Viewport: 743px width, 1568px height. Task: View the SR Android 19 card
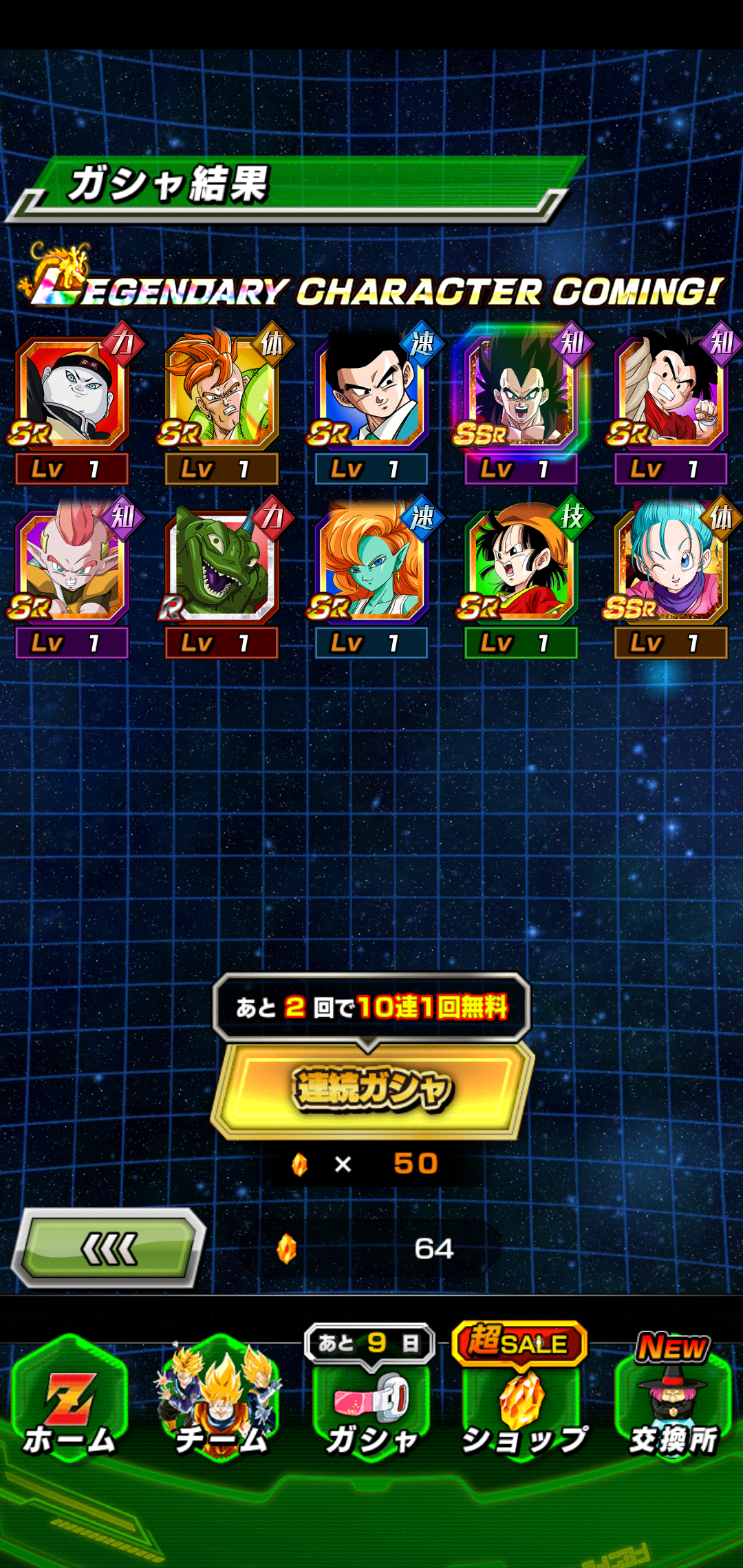click(x=72, y=392)
